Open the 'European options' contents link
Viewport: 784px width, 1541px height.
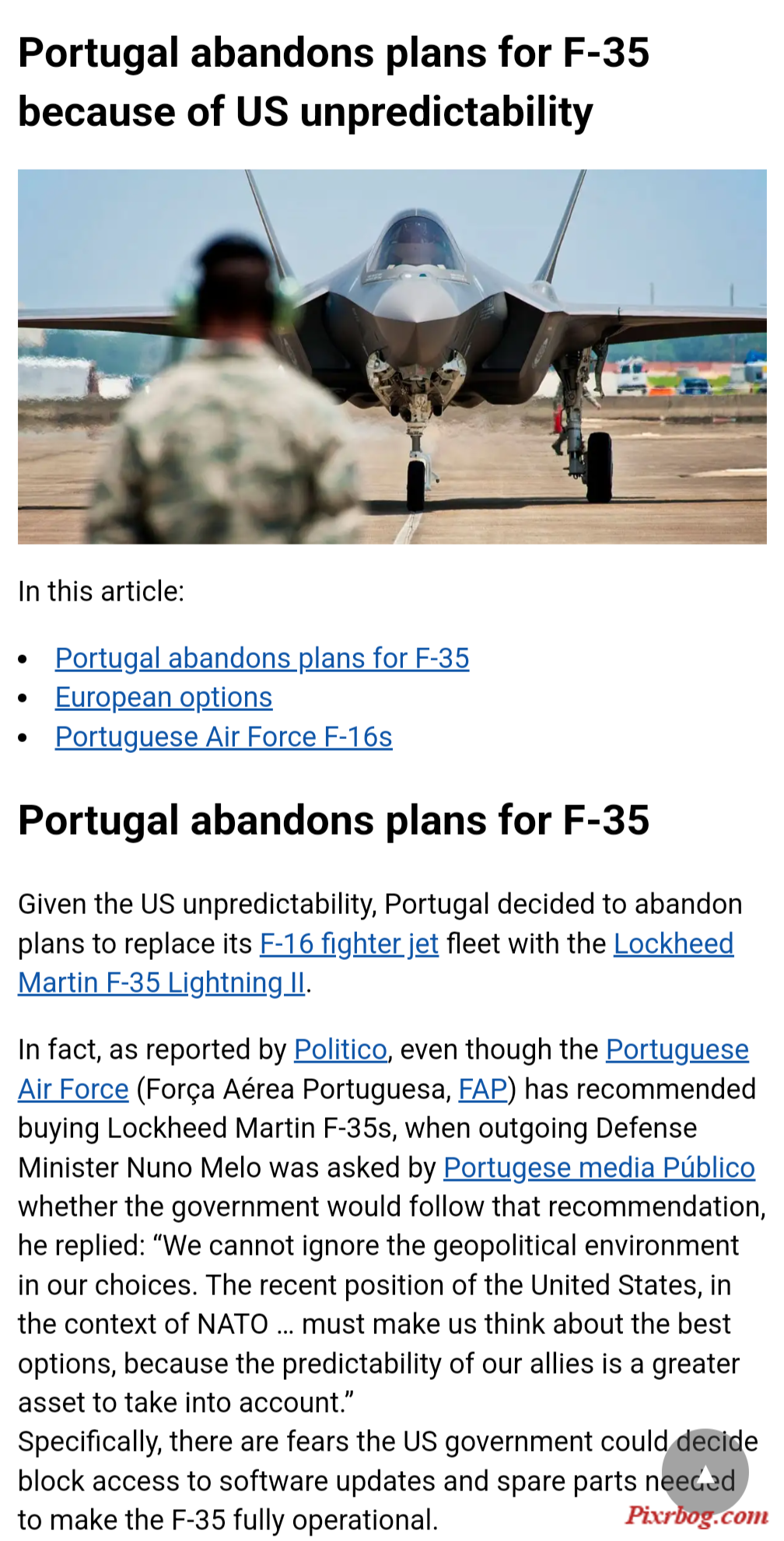click(x=164, y=698)
